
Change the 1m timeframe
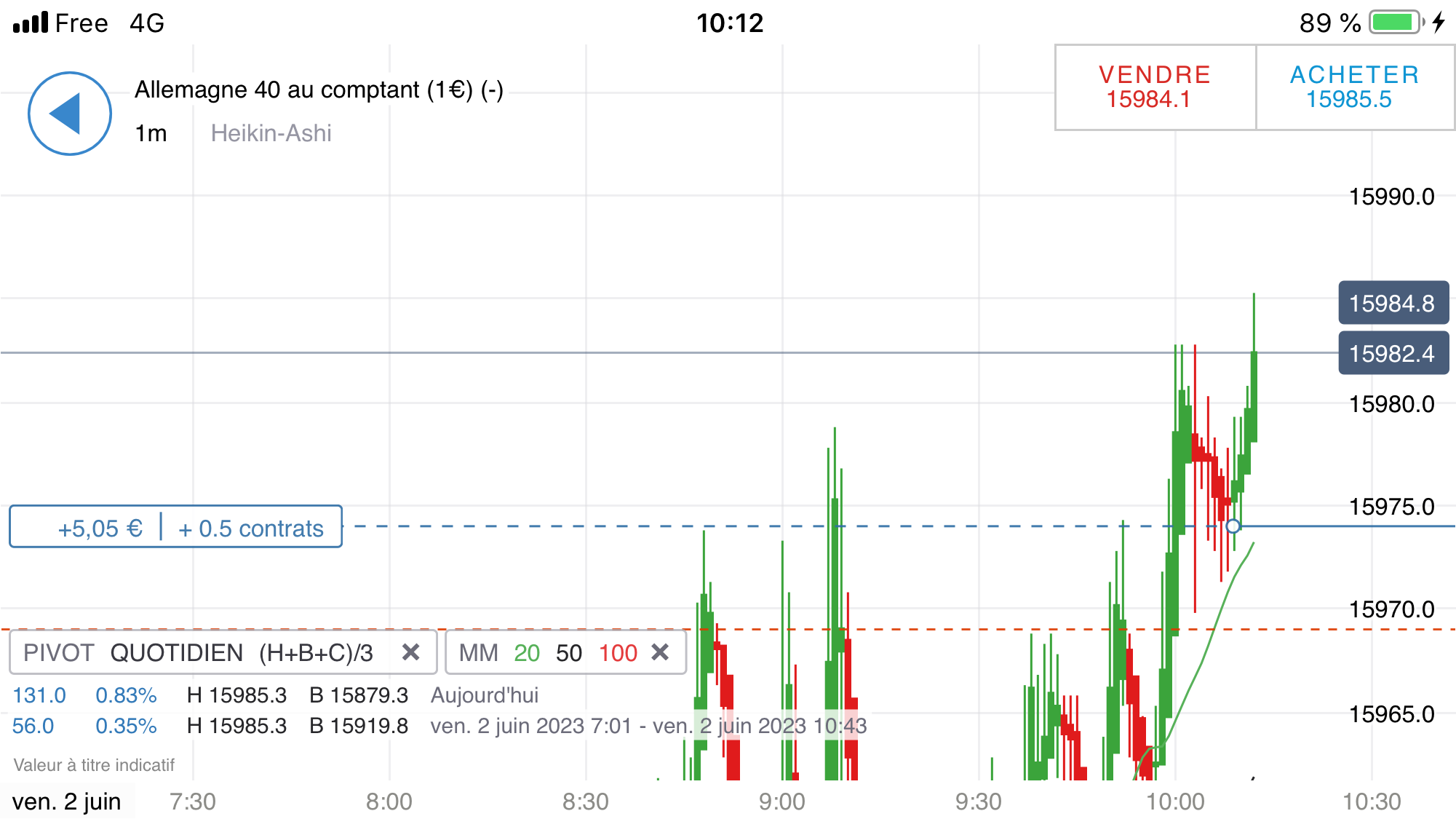(x=151, y=133)
